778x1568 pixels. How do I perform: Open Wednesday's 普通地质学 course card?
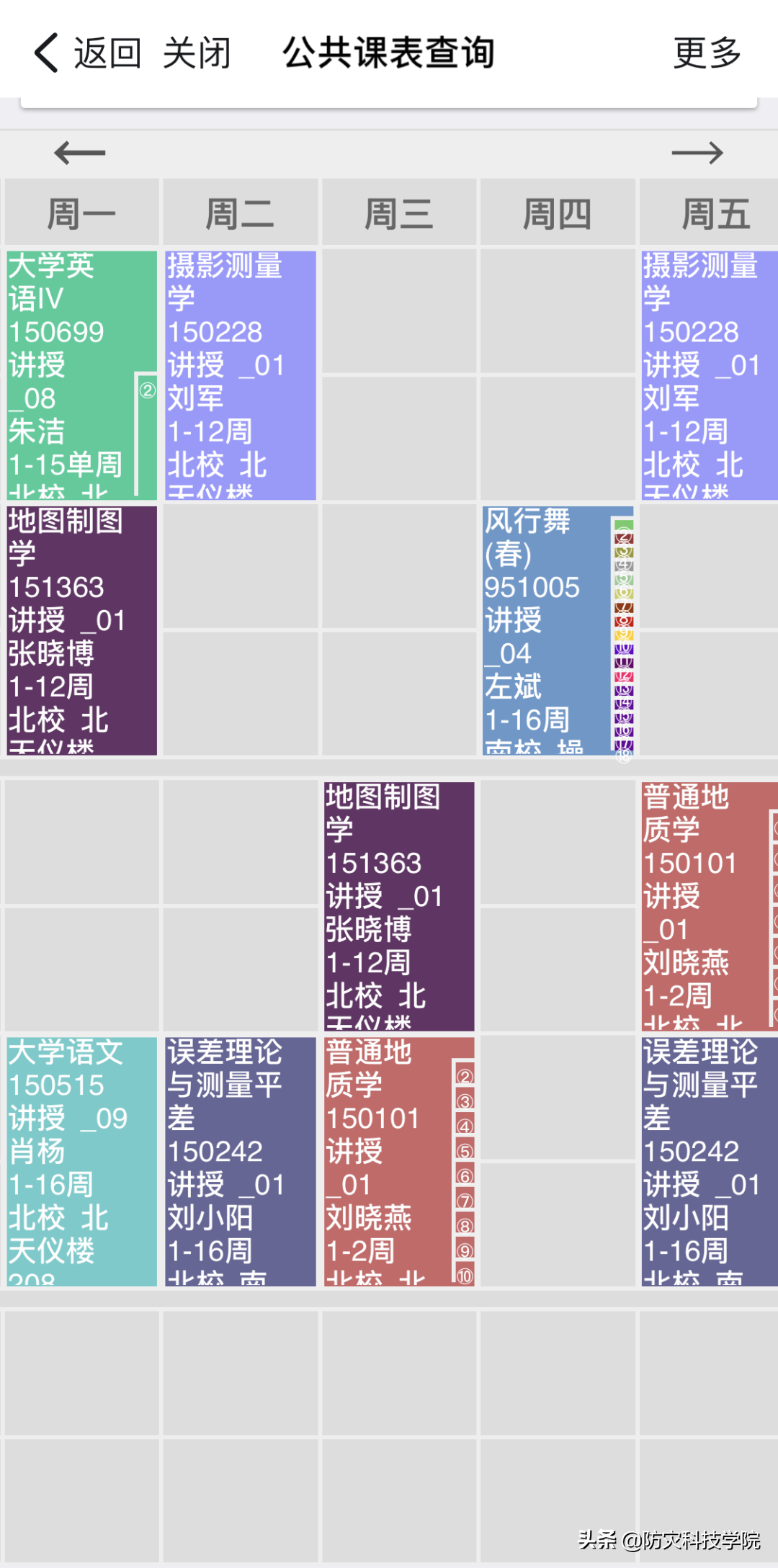388,1161
